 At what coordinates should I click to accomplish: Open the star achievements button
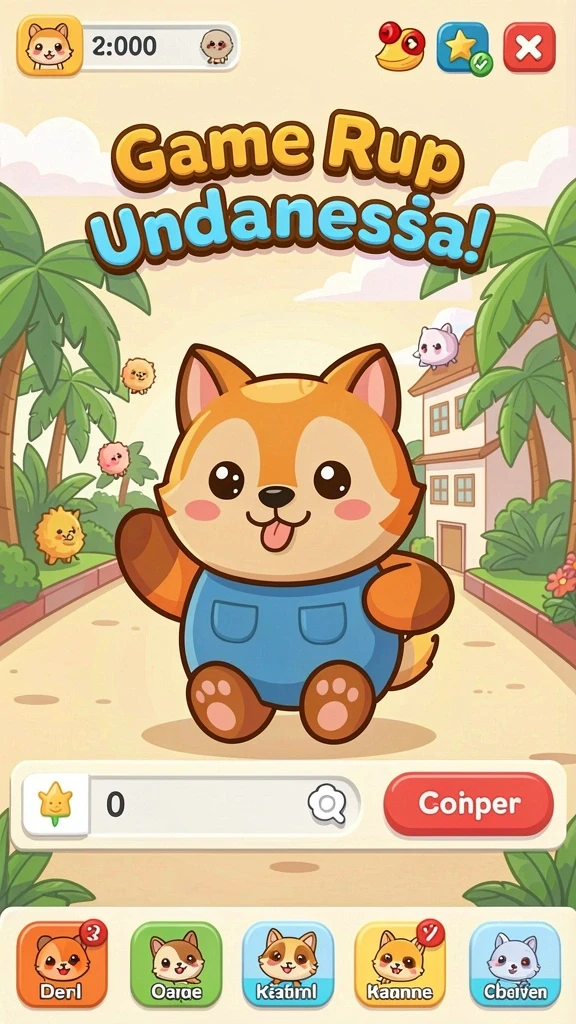coord(464,47)
